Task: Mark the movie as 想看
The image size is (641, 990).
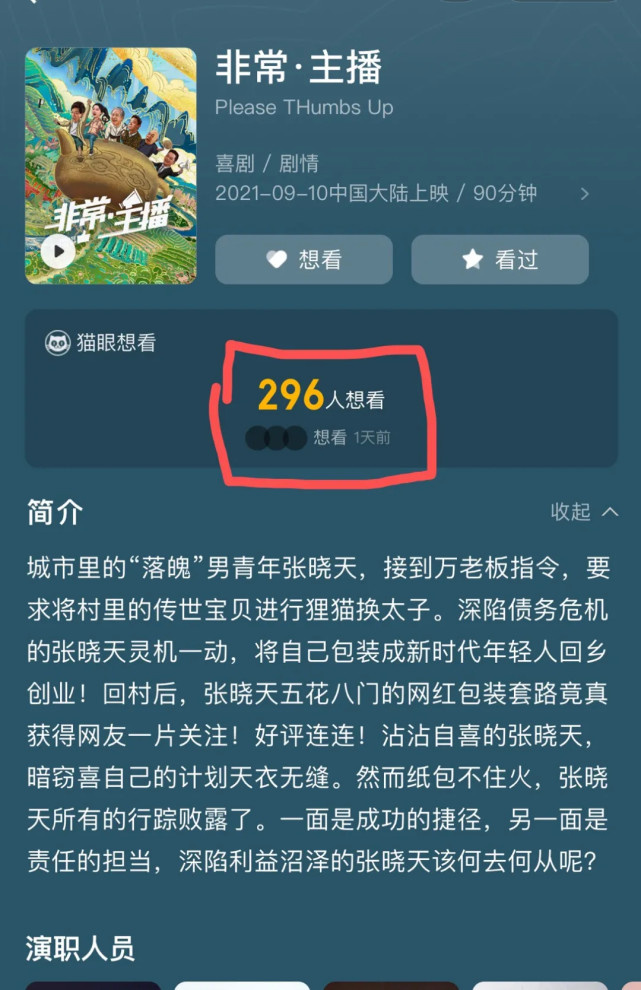Action: click(x=304, y=260)
